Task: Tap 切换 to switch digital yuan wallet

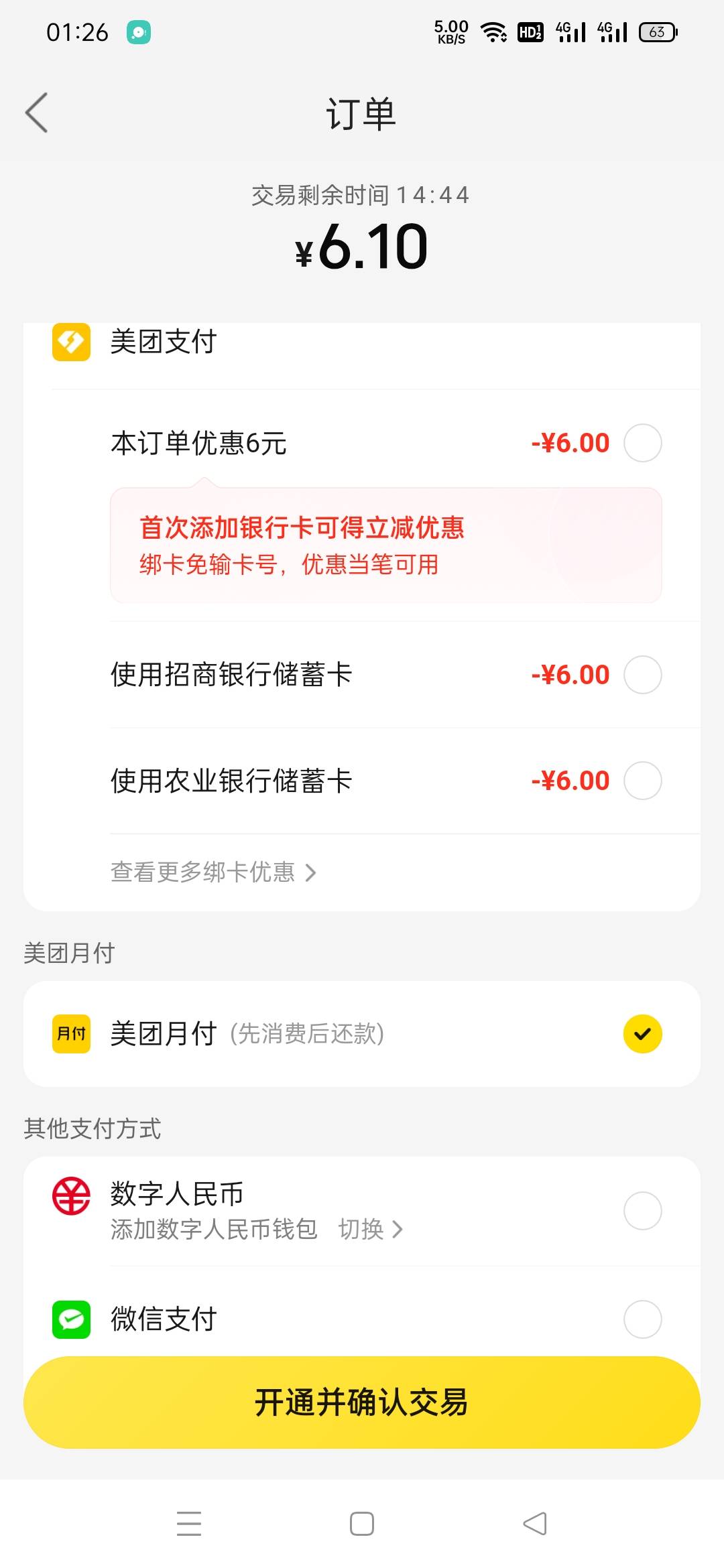Action: (371, 1229)
